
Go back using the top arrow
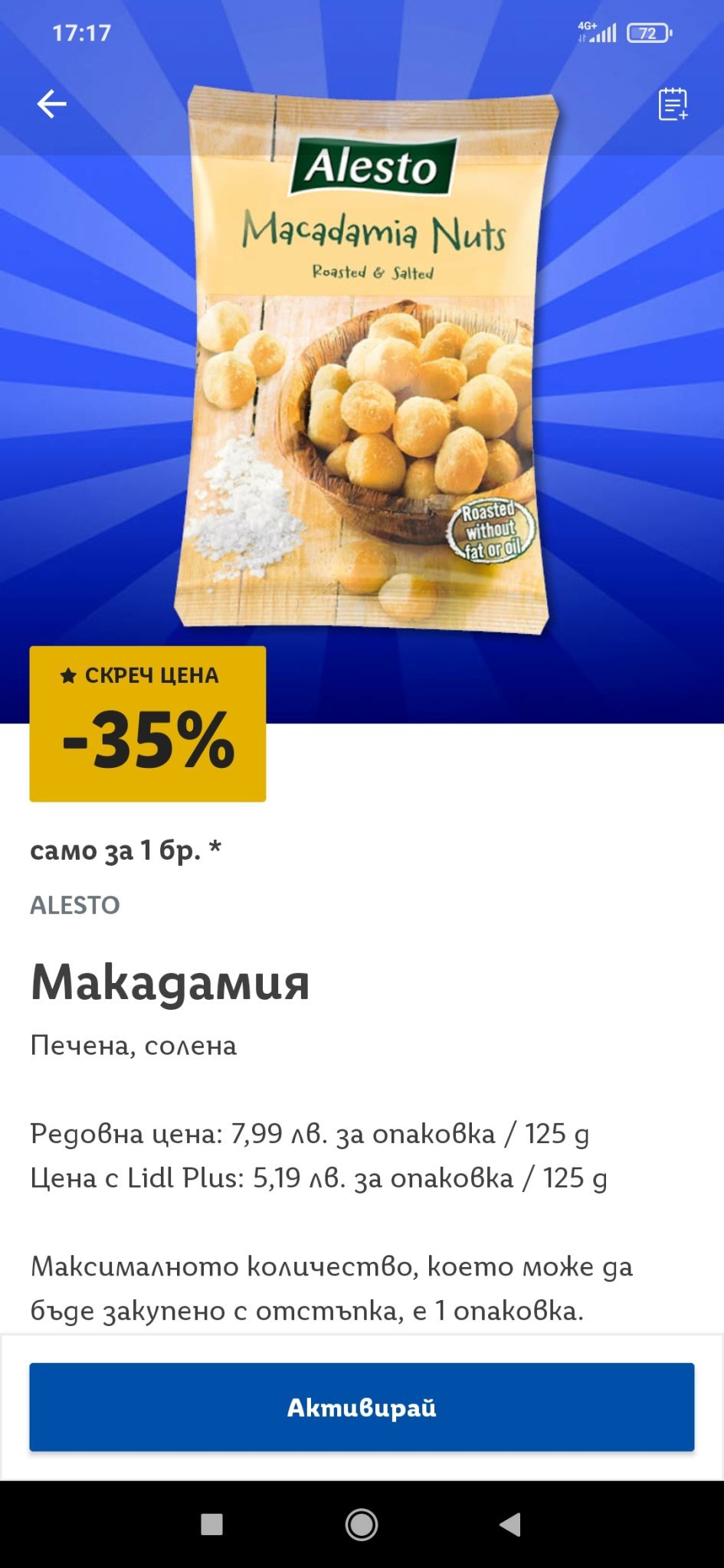tap(52, 104)
